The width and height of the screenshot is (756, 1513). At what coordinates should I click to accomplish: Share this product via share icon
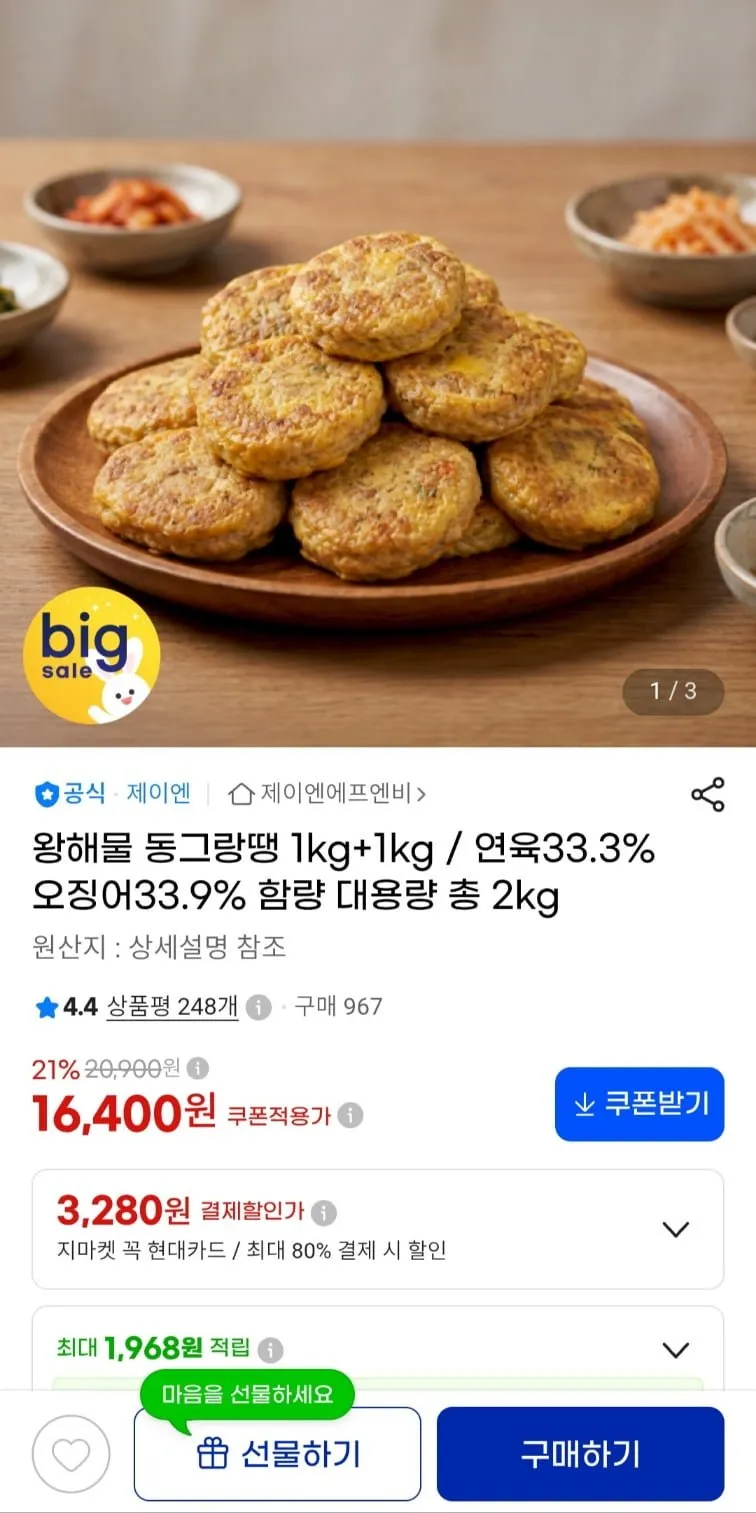[x=707, y=794]
